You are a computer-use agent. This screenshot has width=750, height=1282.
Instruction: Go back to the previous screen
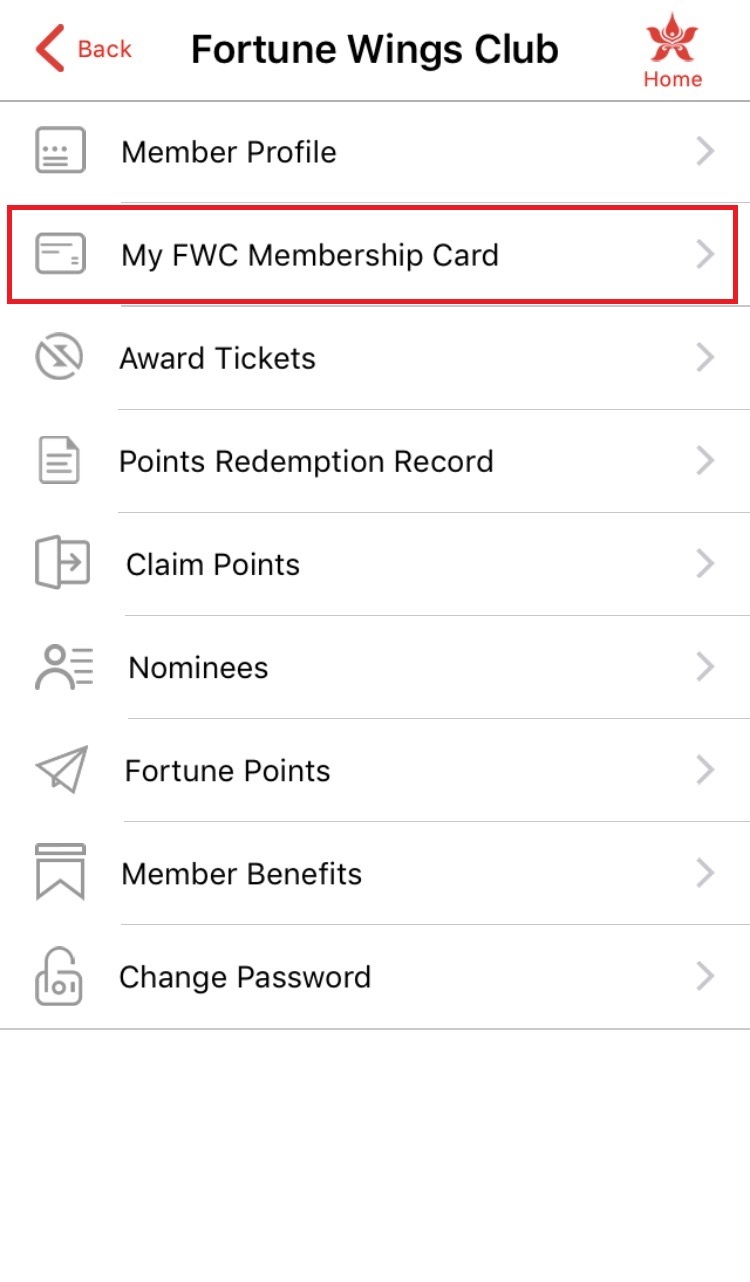point(84,49)
